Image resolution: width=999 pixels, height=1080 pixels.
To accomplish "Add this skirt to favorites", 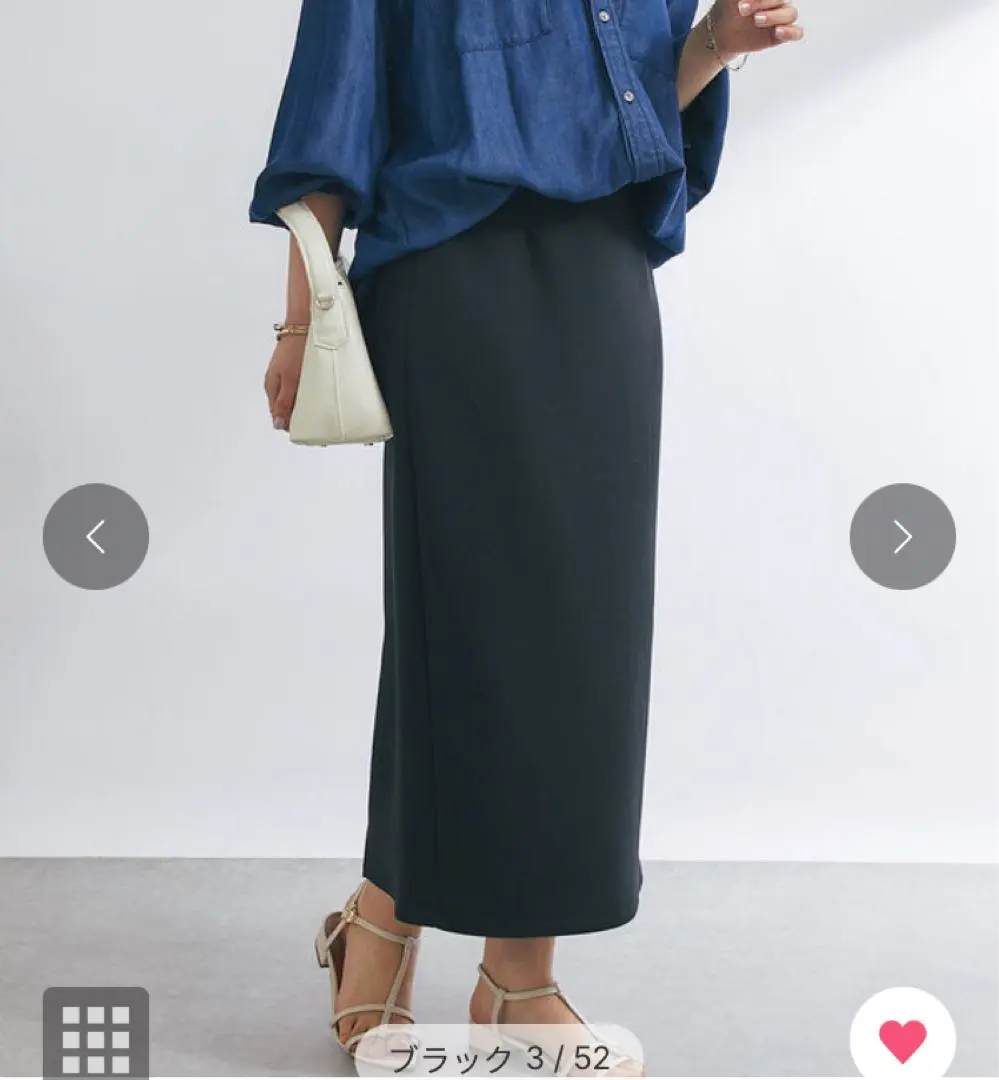I will coord(902,1040).
